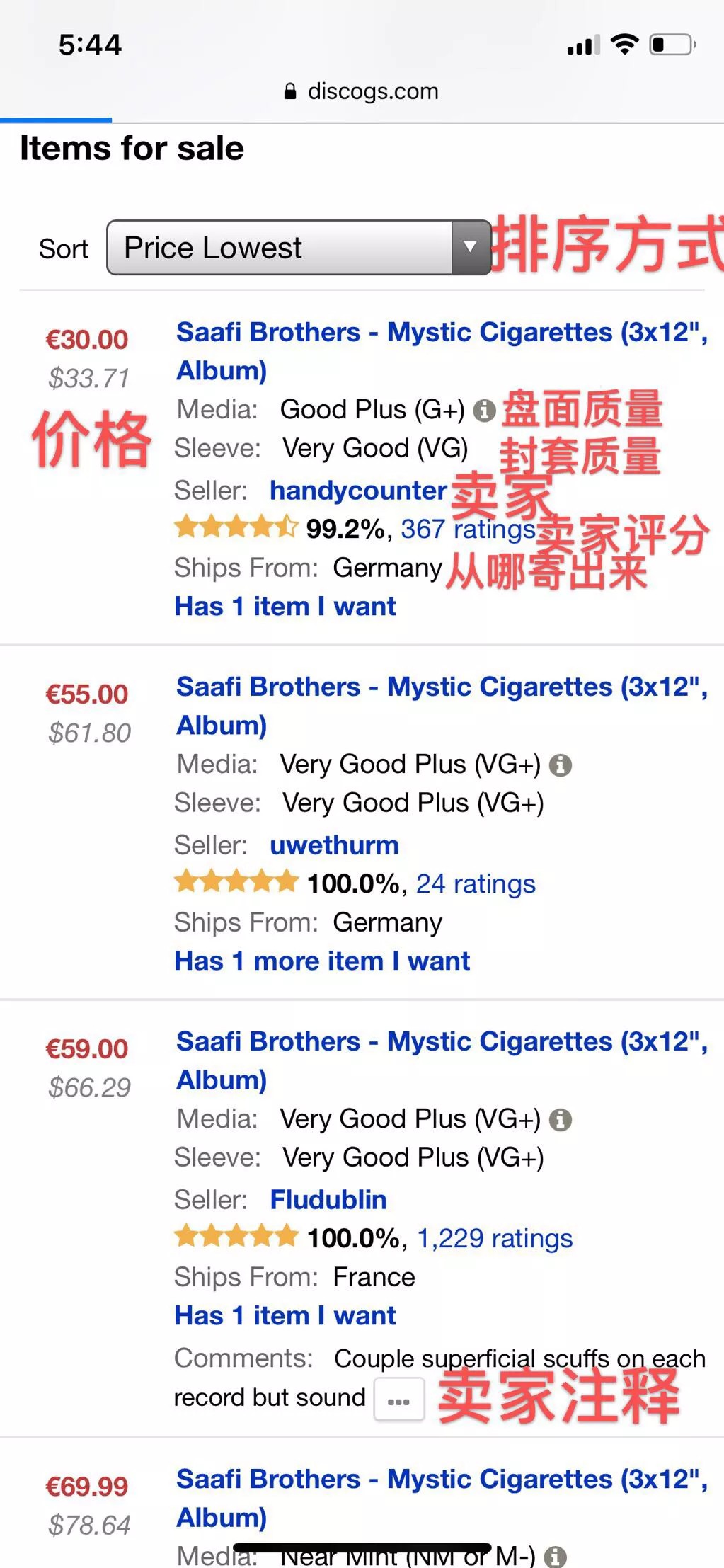
Task: Open Fludublin's "Has 1 item I want" link
Action: (x=285, y=1316)
